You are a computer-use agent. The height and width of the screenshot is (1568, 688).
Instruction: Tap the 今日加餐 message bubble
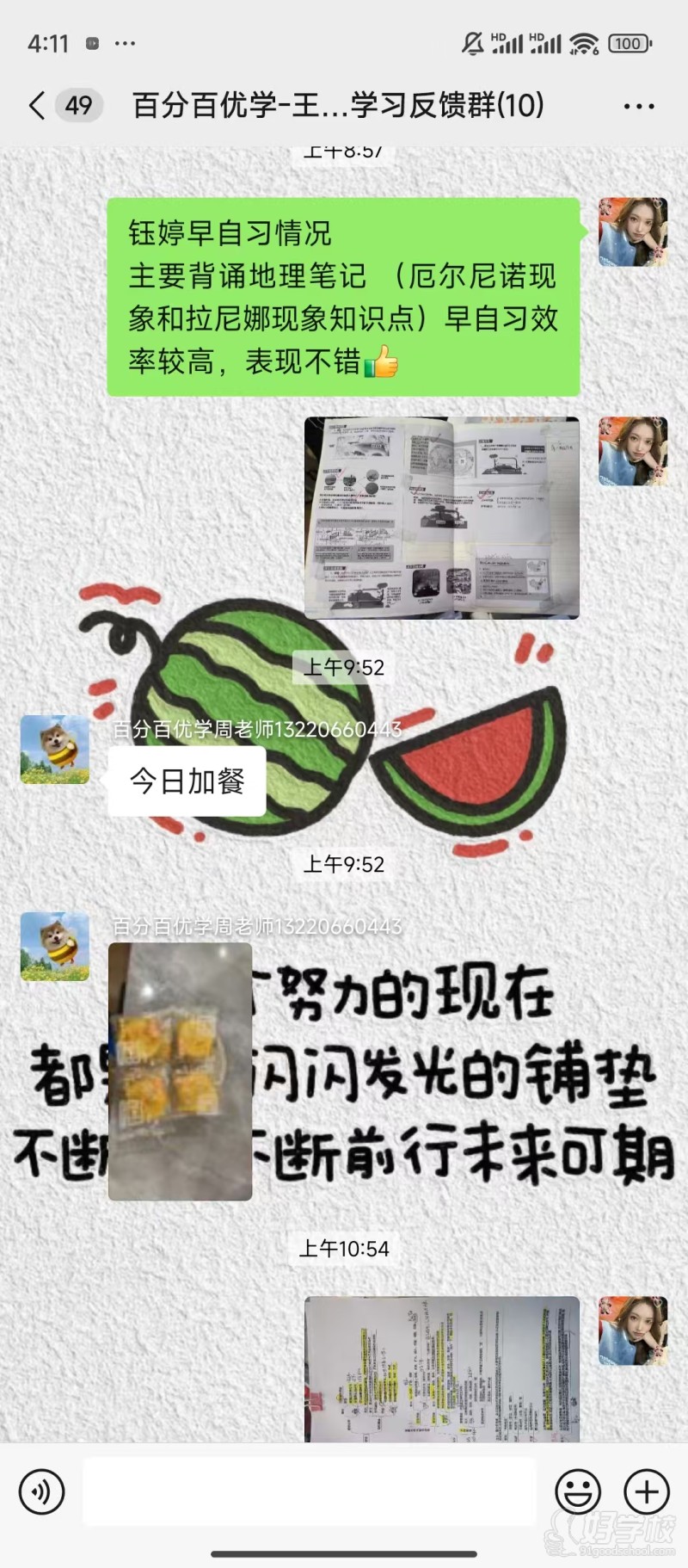pyautogui.click(x=186, y=781)
